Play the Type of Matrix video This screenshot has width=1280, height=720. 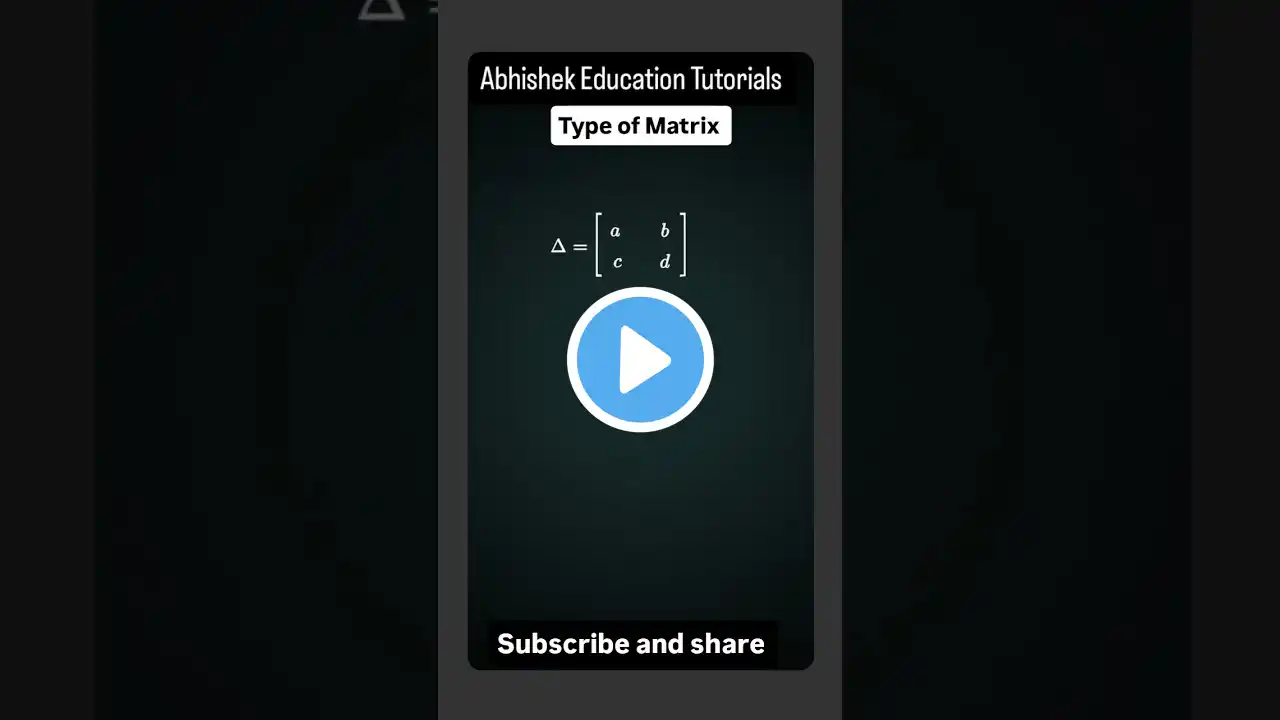click(x=640, y=360)
